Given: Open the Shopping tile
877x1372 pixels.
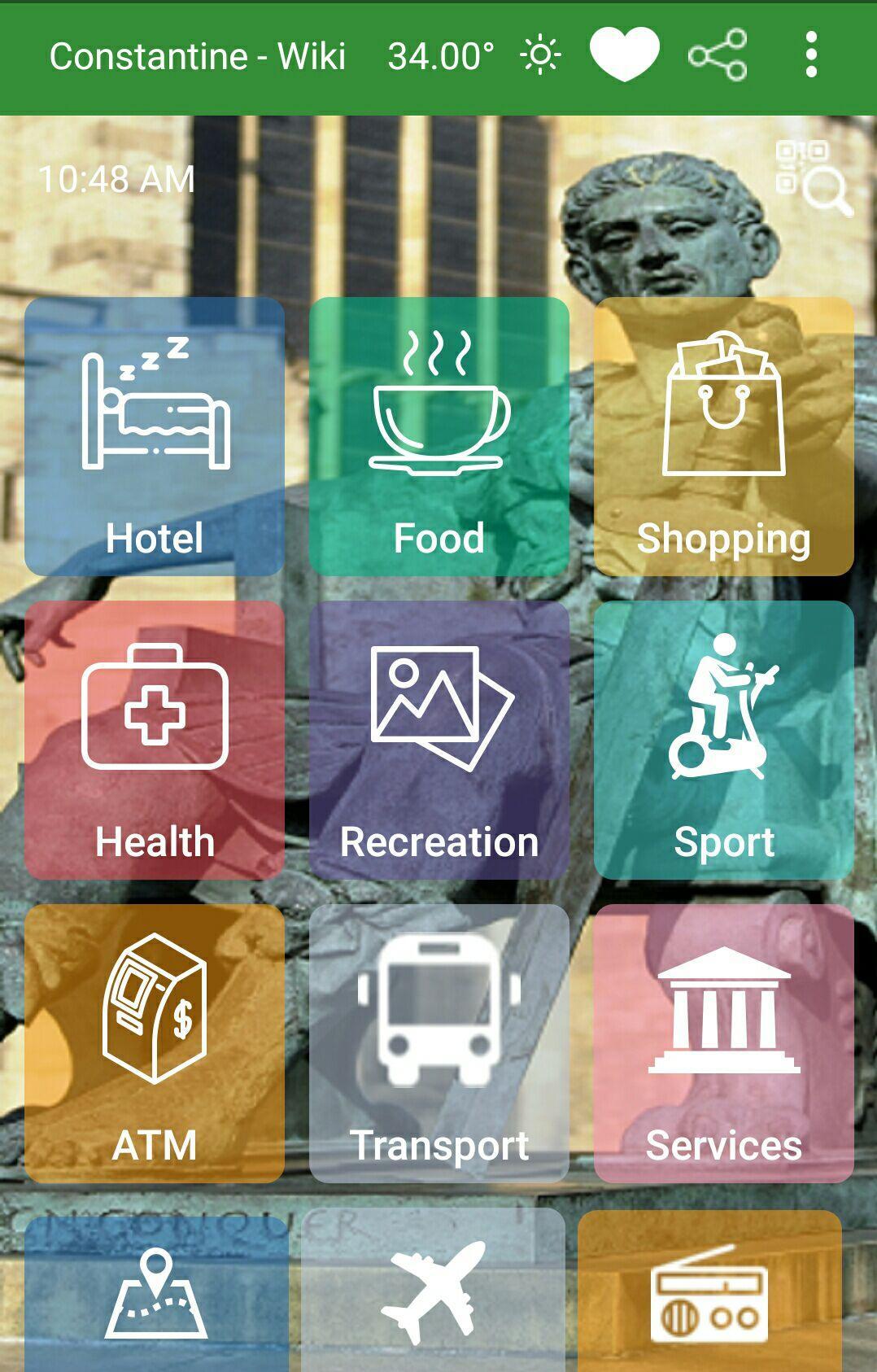Looking at the screenshot, I should point(723,437).
